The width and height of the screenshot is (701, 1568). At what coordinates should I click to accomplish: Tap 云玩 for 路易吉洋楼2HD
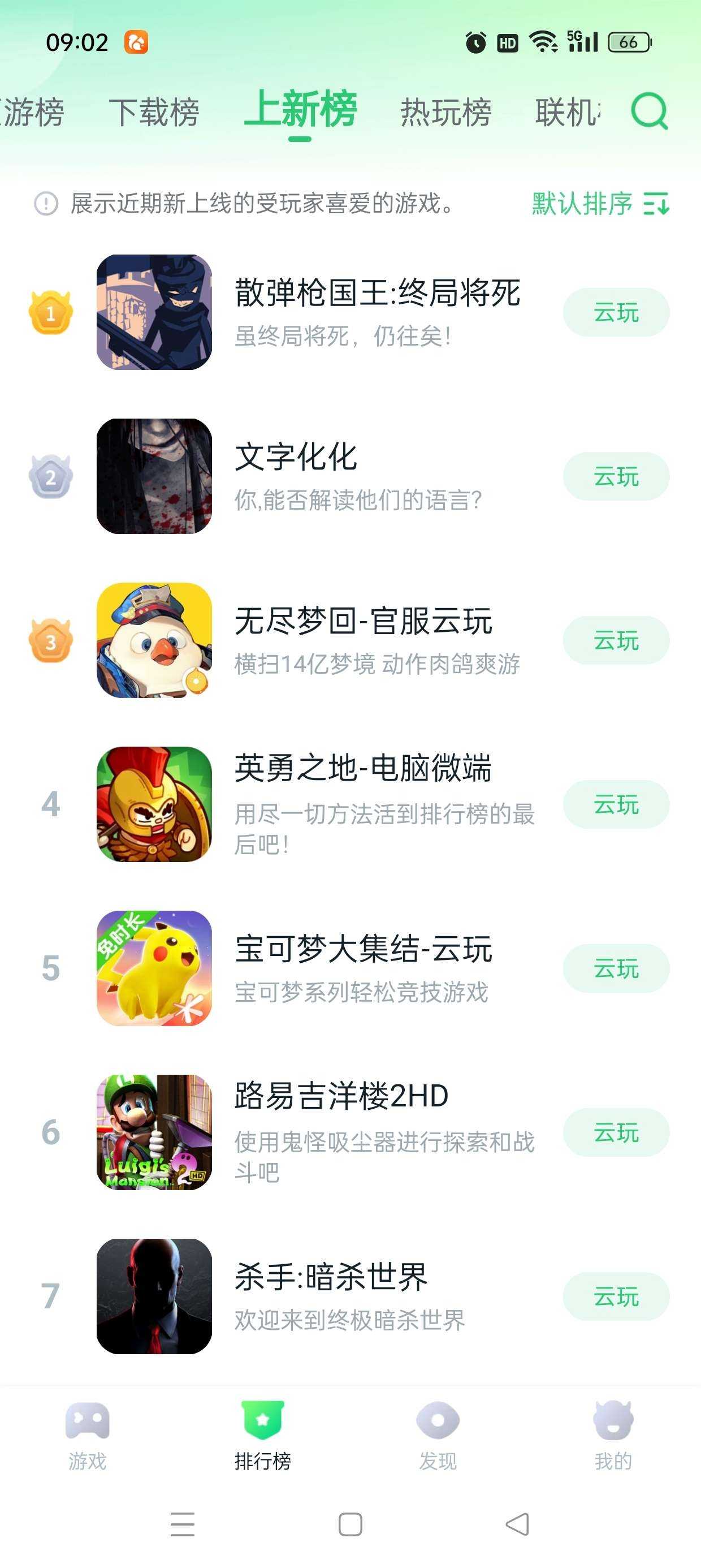point(616,1132)
